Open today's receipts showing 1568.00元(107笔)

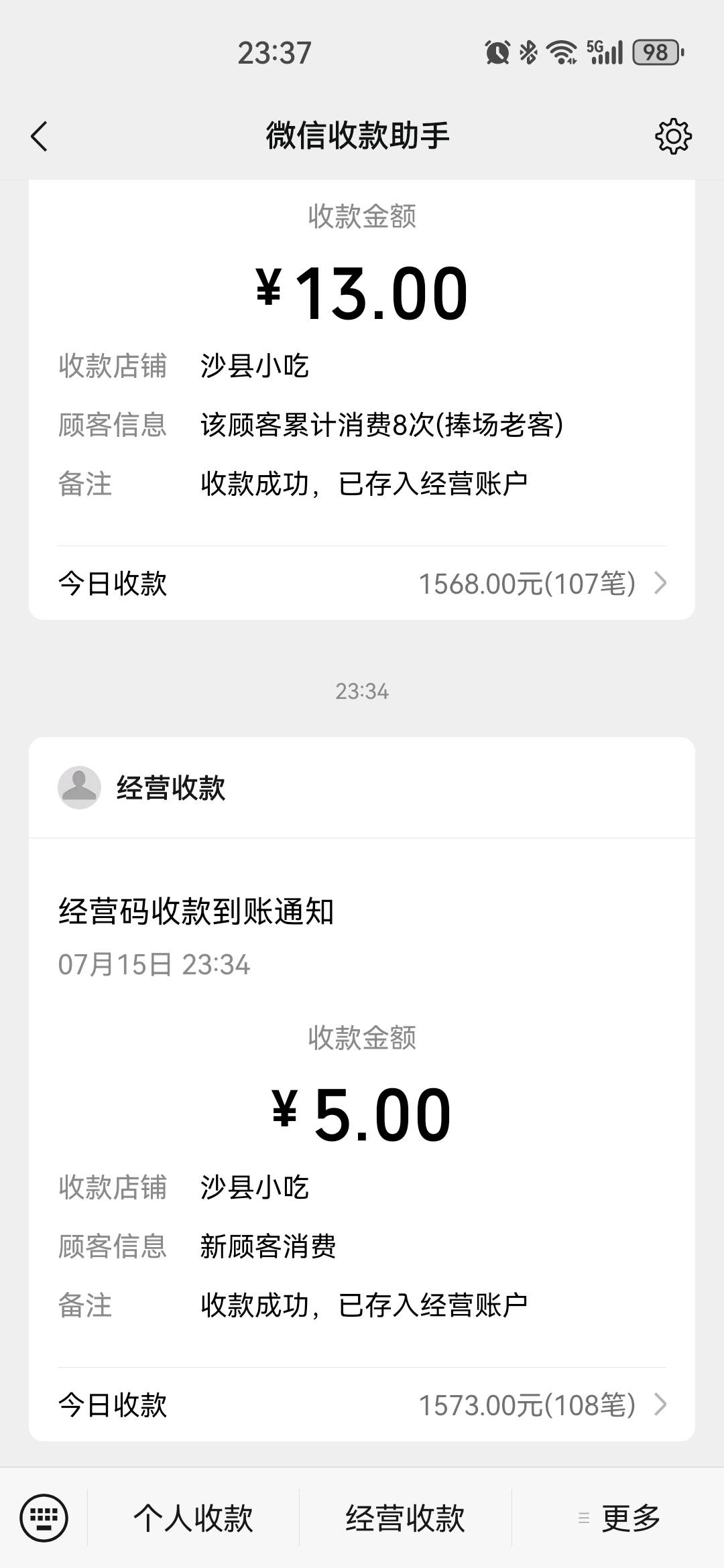(x=362, y=584)
